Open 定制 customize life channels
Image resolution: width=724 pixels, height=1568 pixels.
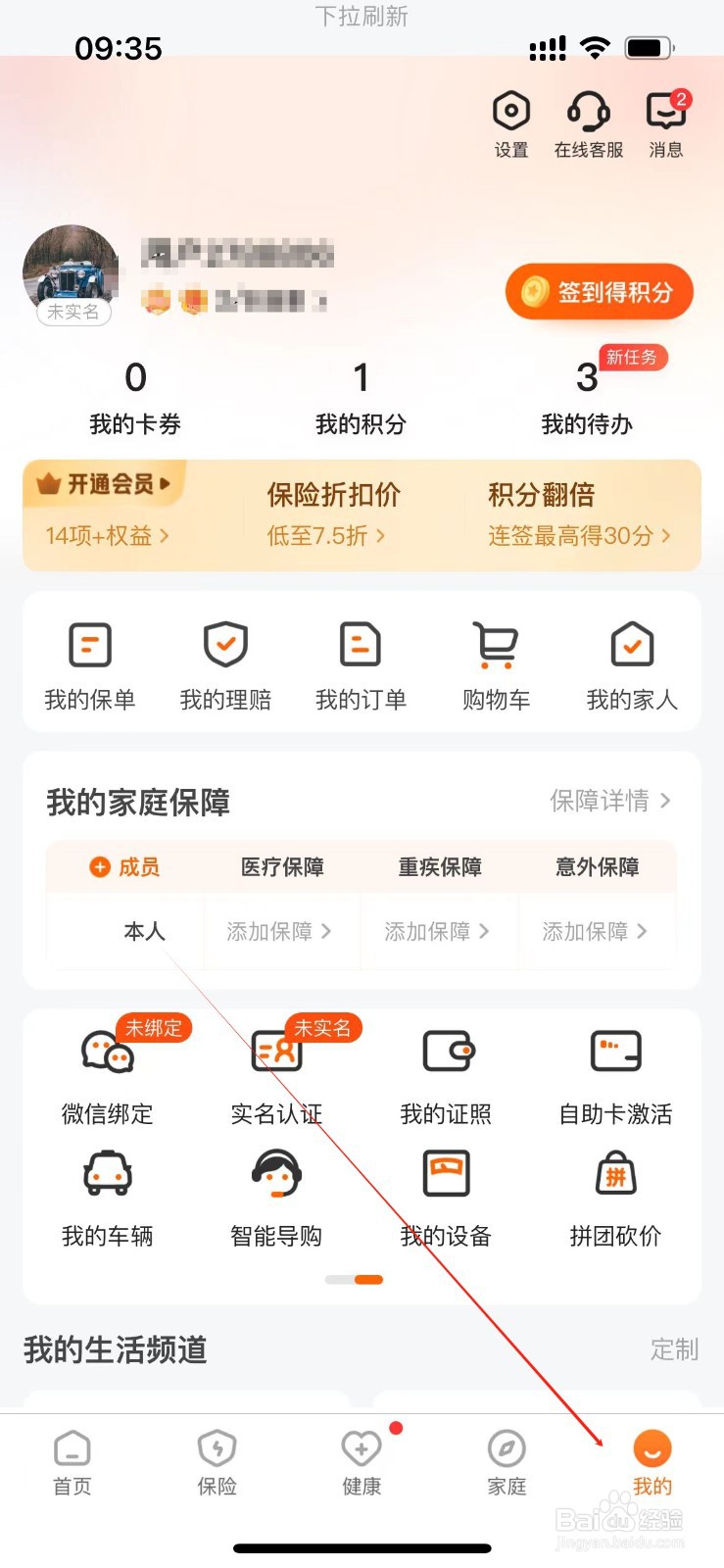(x=674, y=1350)
